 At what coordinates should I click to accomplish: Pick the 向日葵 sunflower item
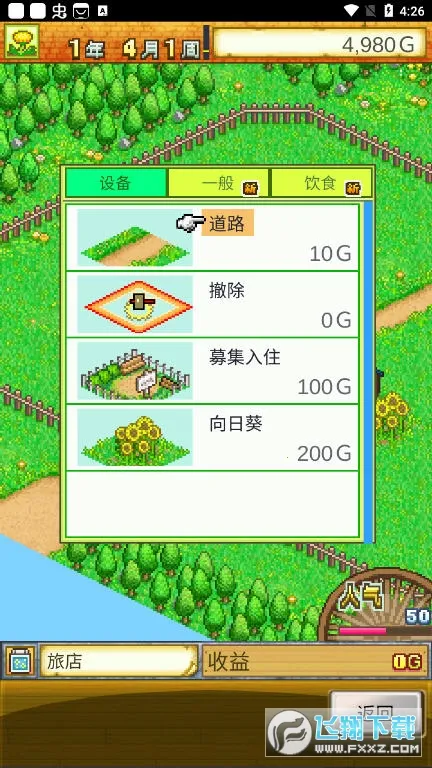[x=212, y=437]
